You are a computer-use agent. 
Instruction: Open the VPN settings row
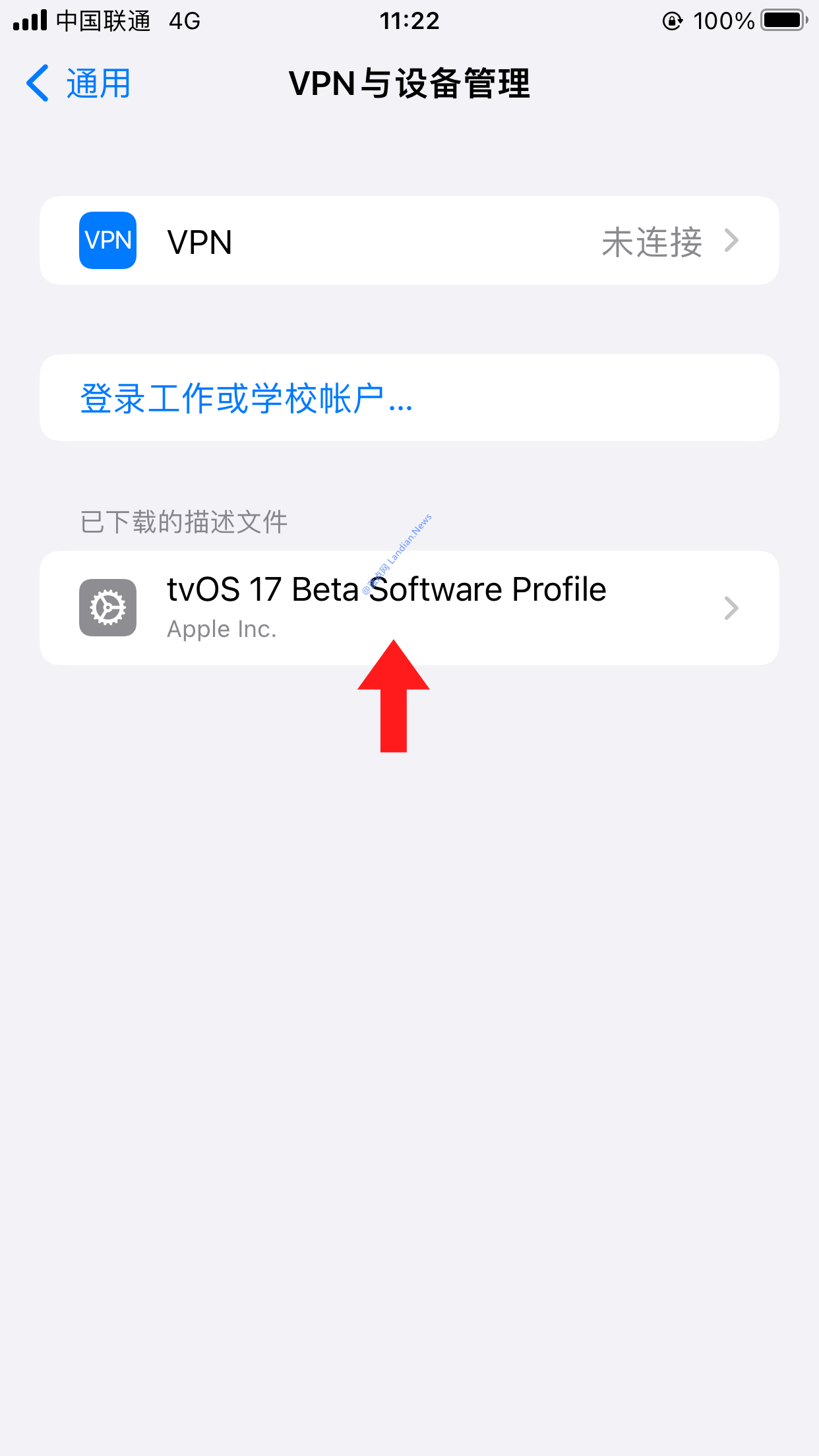(x=409, y=241)
